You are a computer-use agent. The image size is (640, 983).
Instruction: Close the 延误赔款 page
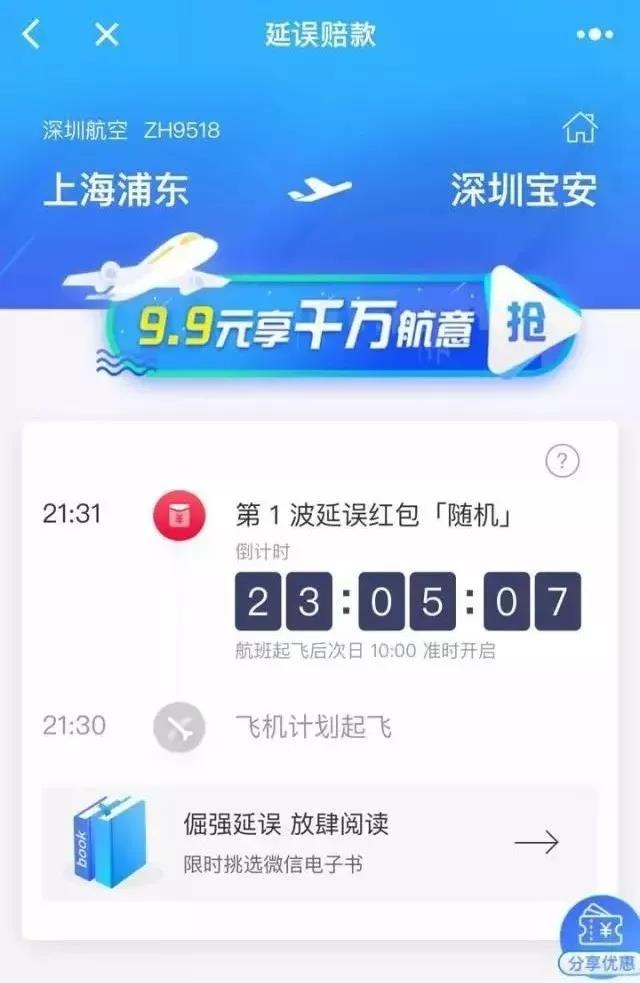[106, 35]
